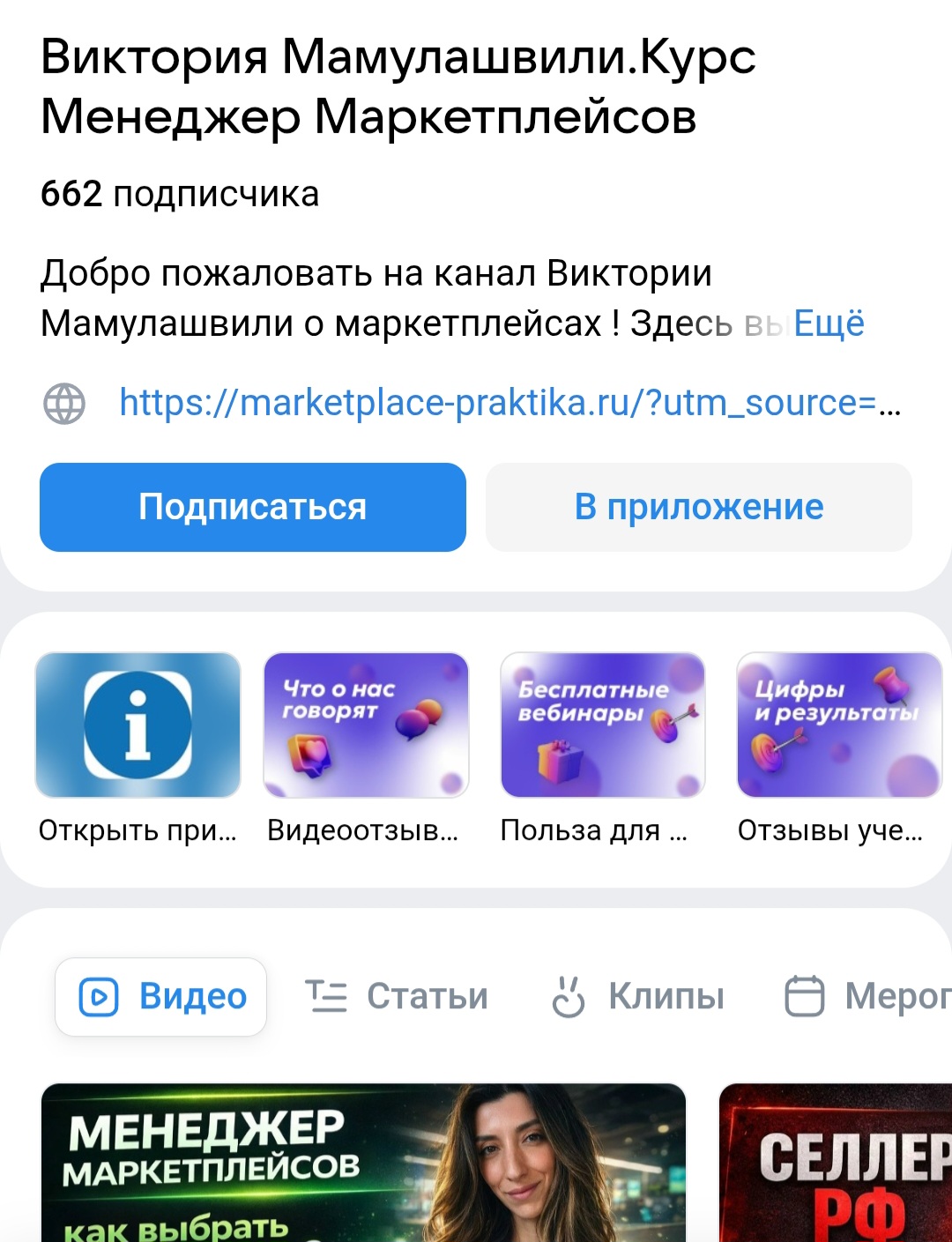Image resolution: width=952 pixels, height=1242 pixels.
Task: Open the Польза для ... webinars tile
Action: 603,725
